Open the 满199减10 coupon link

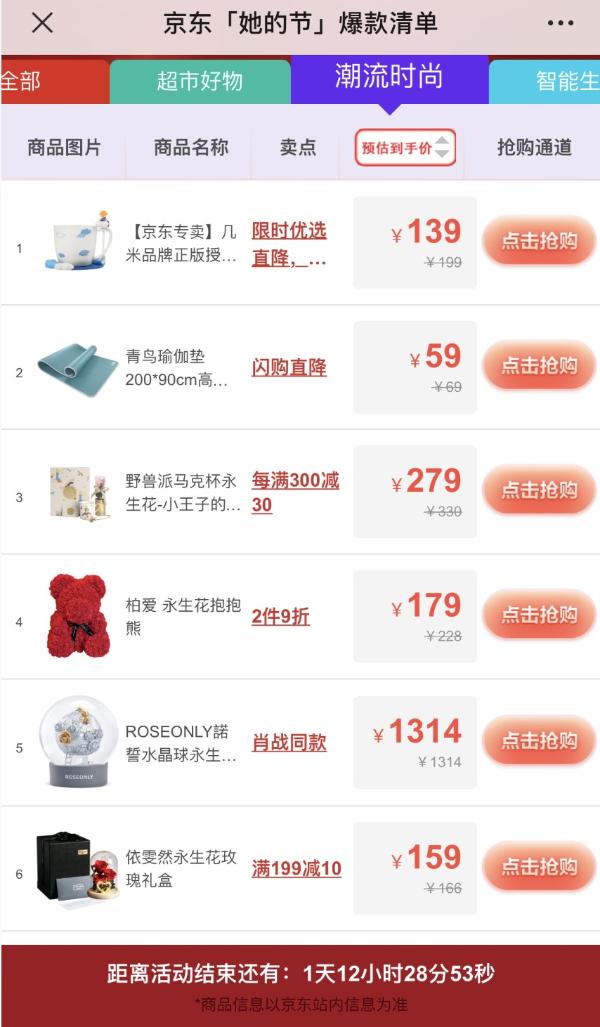[296, 868]
